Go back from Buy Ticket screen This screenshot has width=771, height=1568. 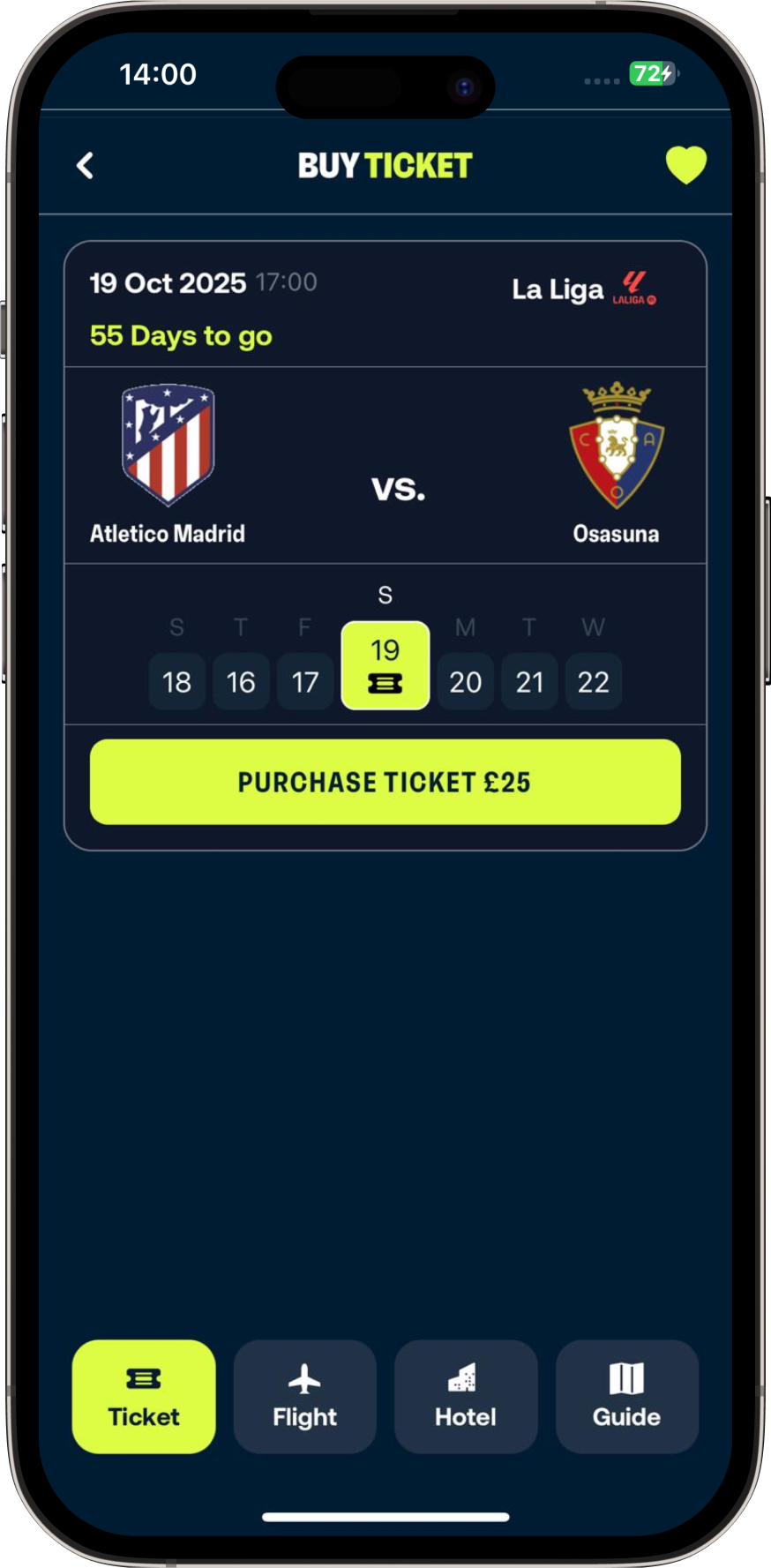(86, 166)
